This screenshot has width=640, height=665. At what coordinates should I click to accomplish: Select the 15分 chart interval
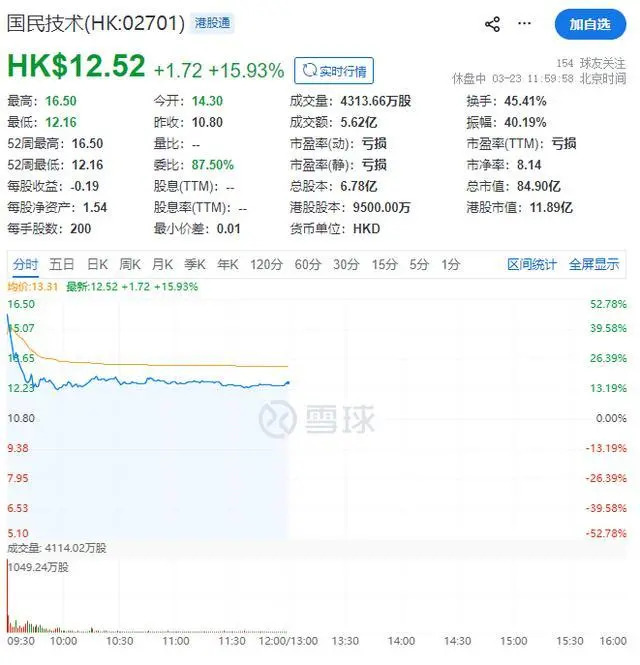[x=385, y=264]
